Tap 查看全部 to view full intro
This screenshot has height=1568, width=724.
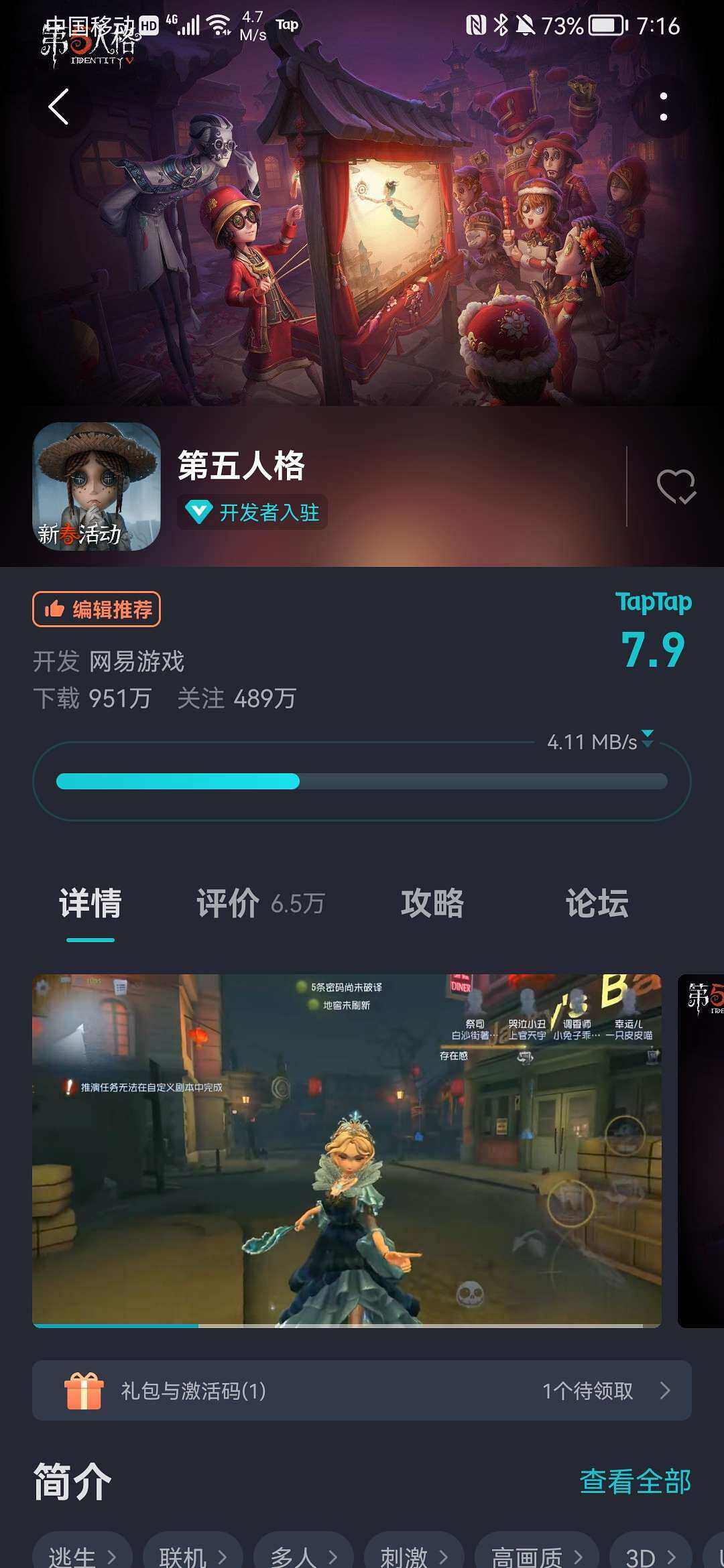(x=635, y=1482)
